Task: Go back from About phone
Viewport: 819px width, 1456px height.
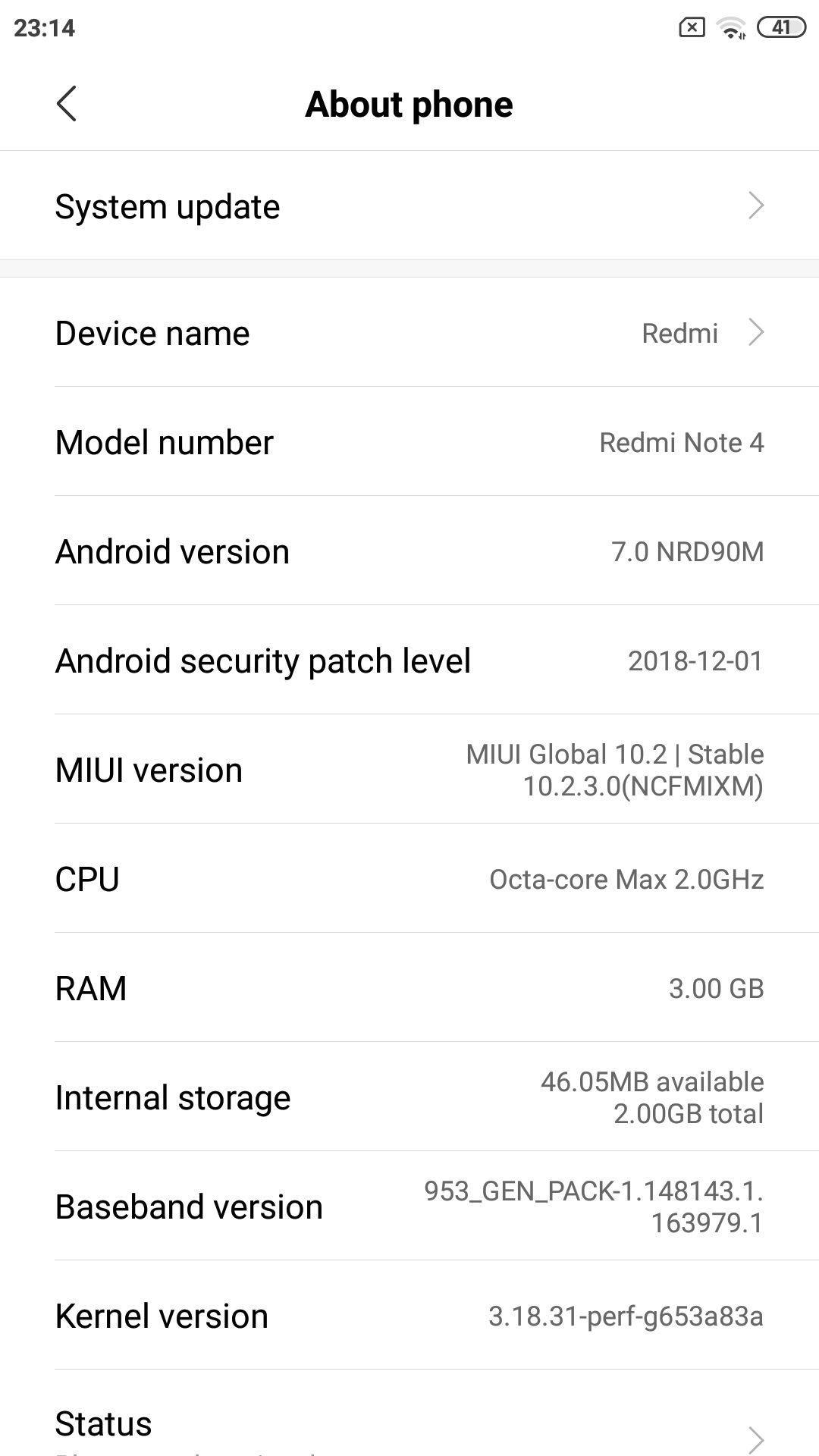Action: pos(67,104)
